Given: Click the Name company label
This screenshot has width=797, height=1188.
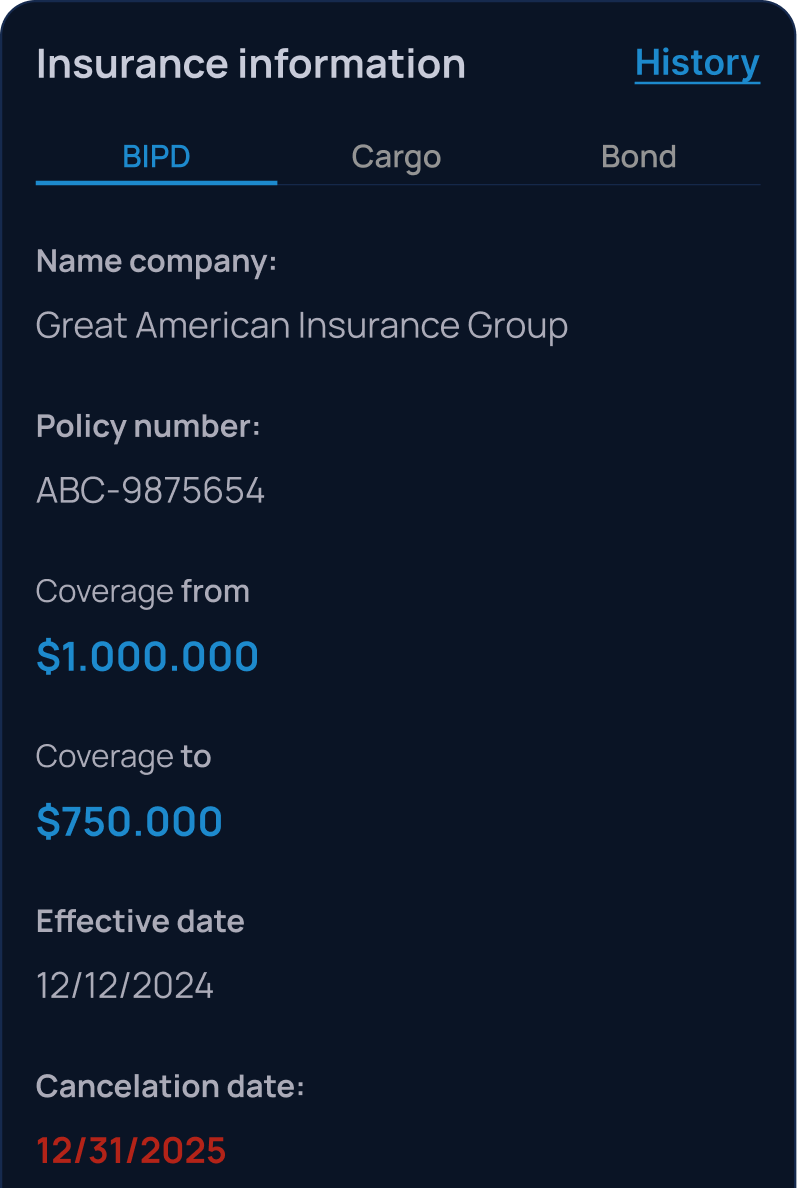Looking at the screenshot, I should [x=156, y=261].
